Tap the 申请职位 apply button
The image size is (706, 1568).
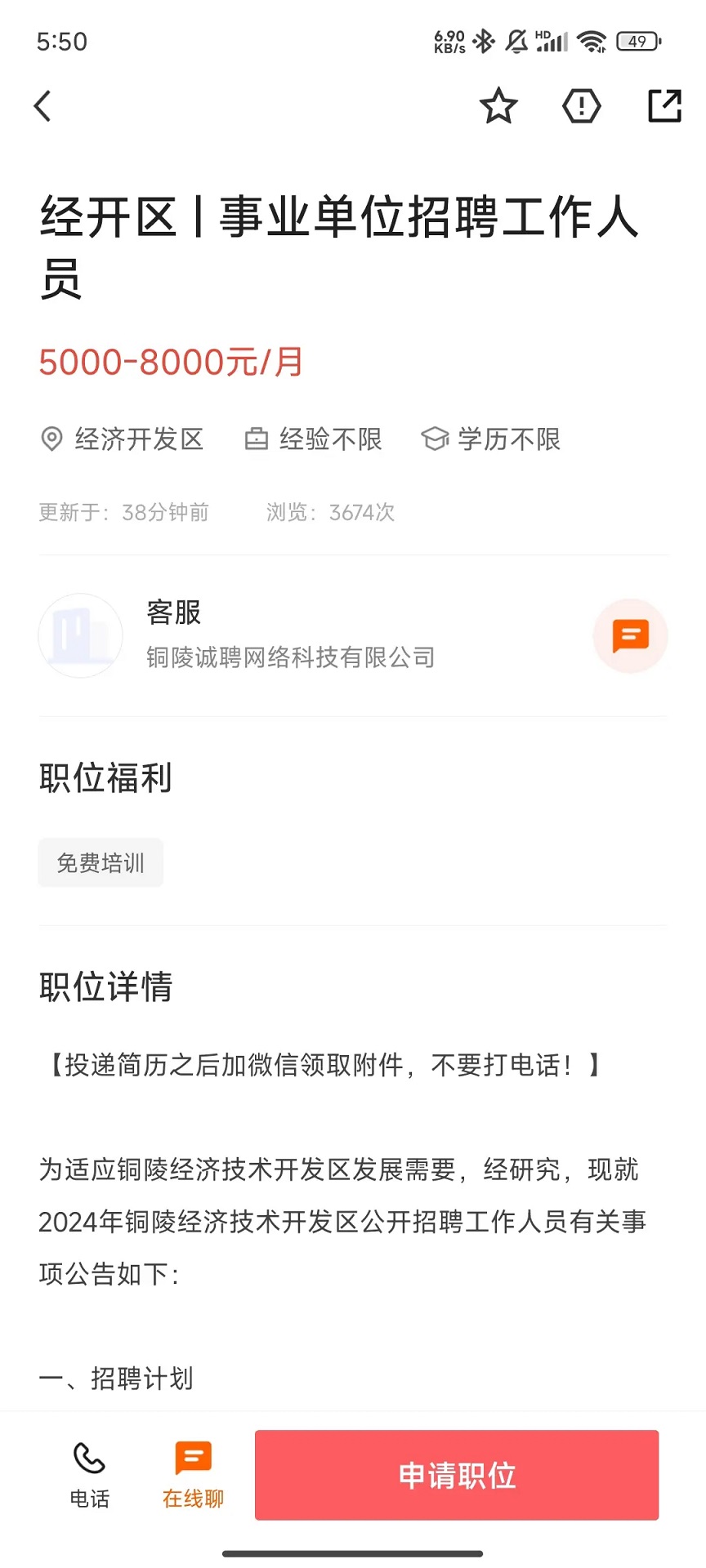point(456,1475)
